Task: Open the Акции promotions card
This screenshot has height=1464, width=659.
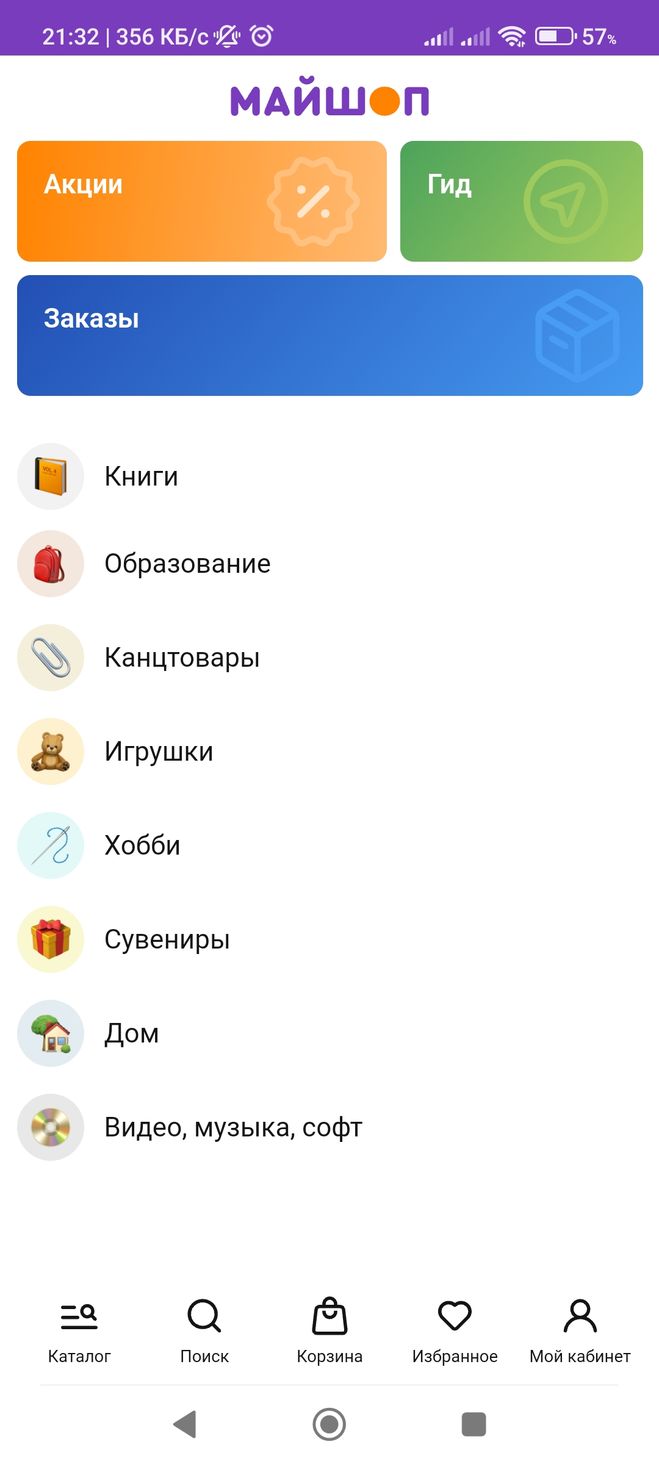Action: 201,201
